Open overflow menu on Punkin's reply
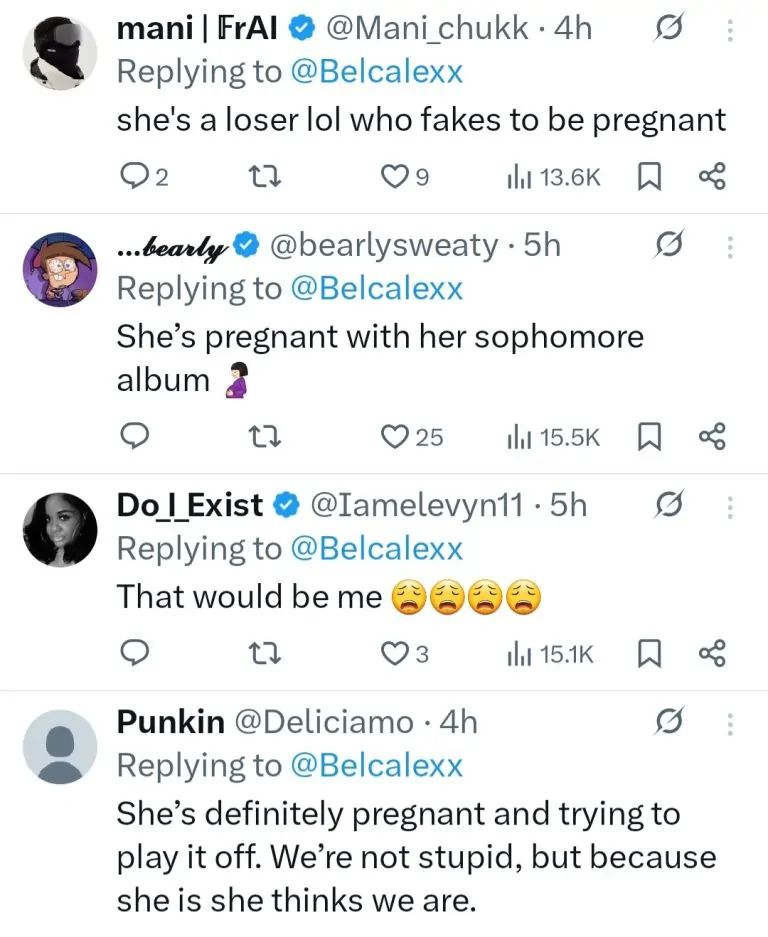This screenshot has height=937, width=768. [730, 723]
